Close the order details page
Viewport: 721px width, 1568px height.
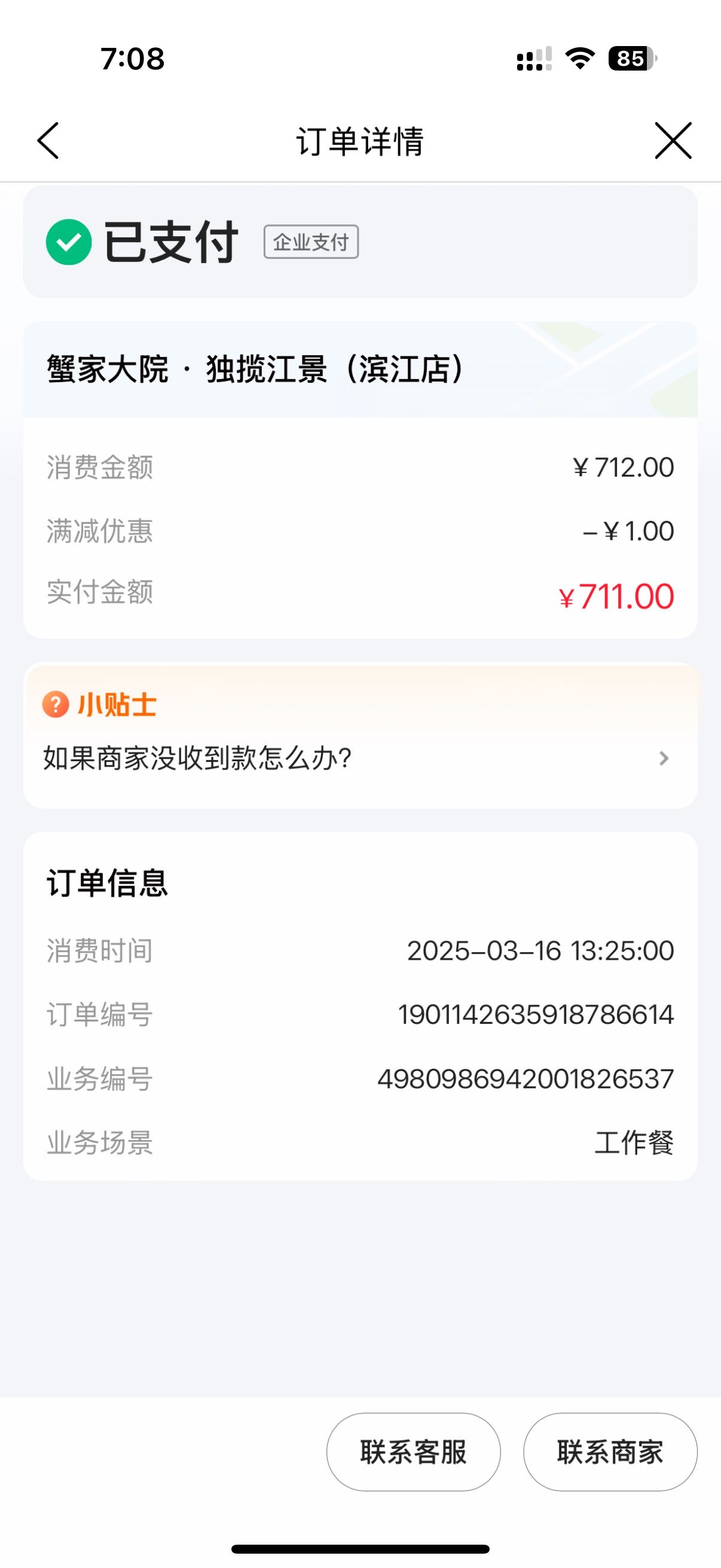(x=673, y=141)
